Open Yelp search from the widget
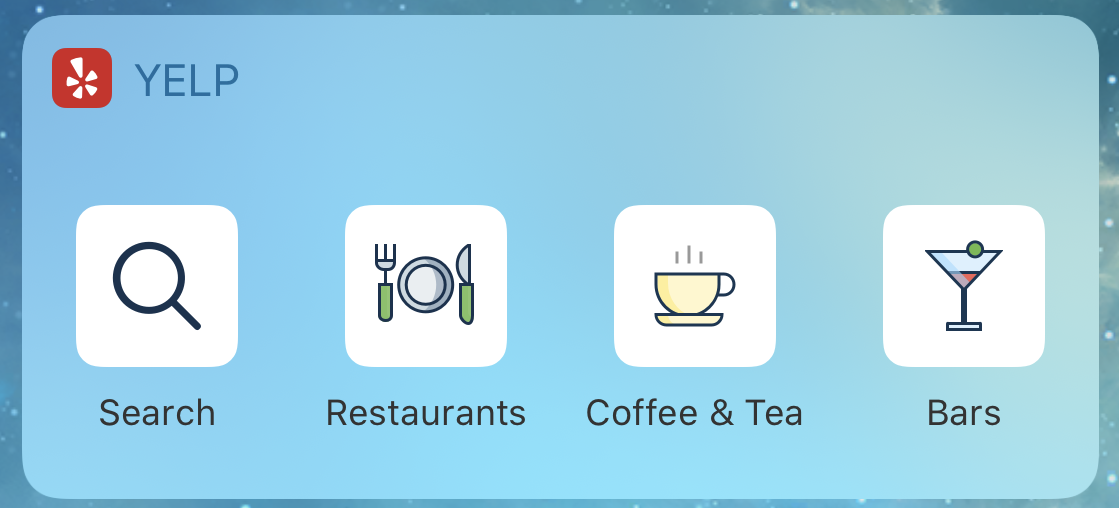1119x508 pixels. click(x=157, y=286)
